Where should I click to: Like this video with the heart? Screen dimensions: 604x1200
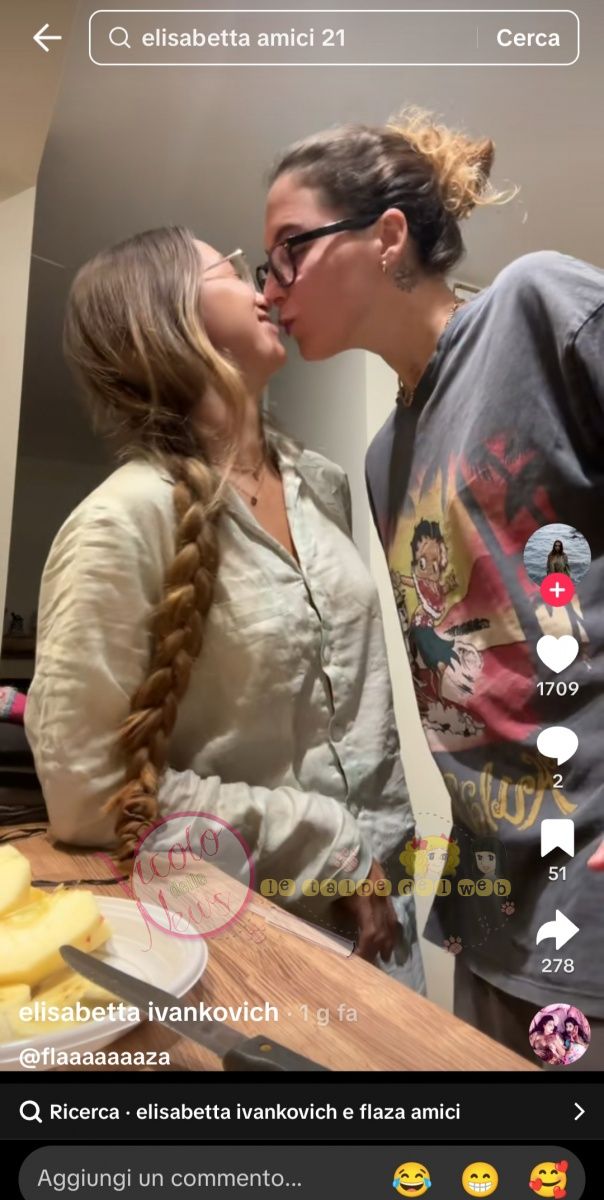pyautogui.click(x=557, y=655)
